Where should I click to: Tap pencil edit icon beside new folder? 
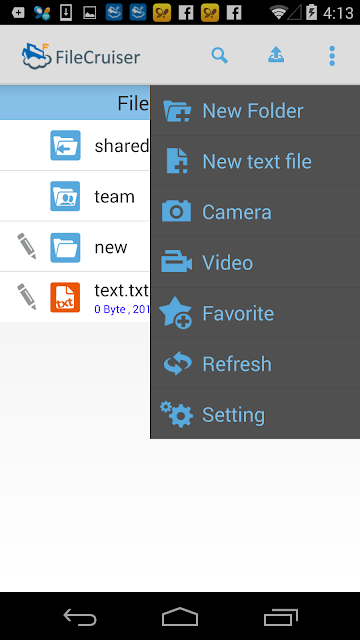(27, 246)
